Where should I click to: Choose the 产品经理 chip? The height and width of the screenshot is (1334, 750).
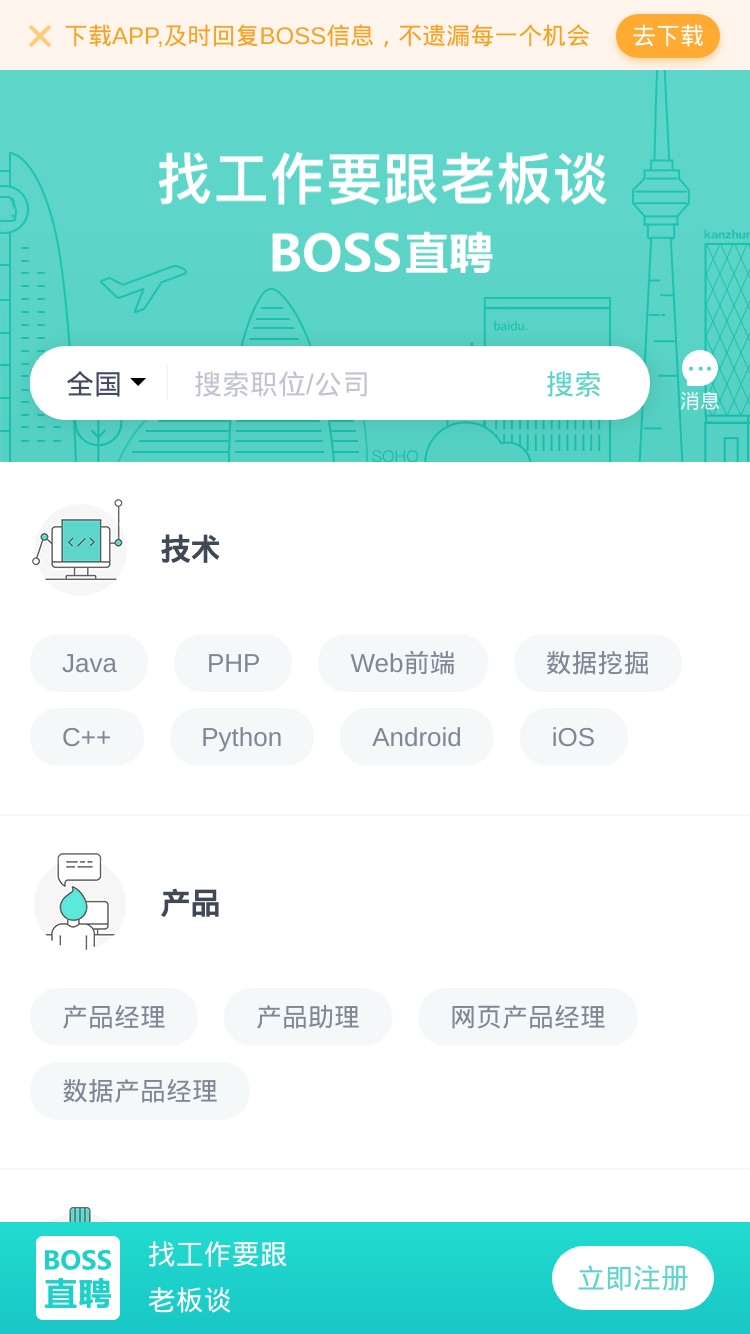[114, 1017]
